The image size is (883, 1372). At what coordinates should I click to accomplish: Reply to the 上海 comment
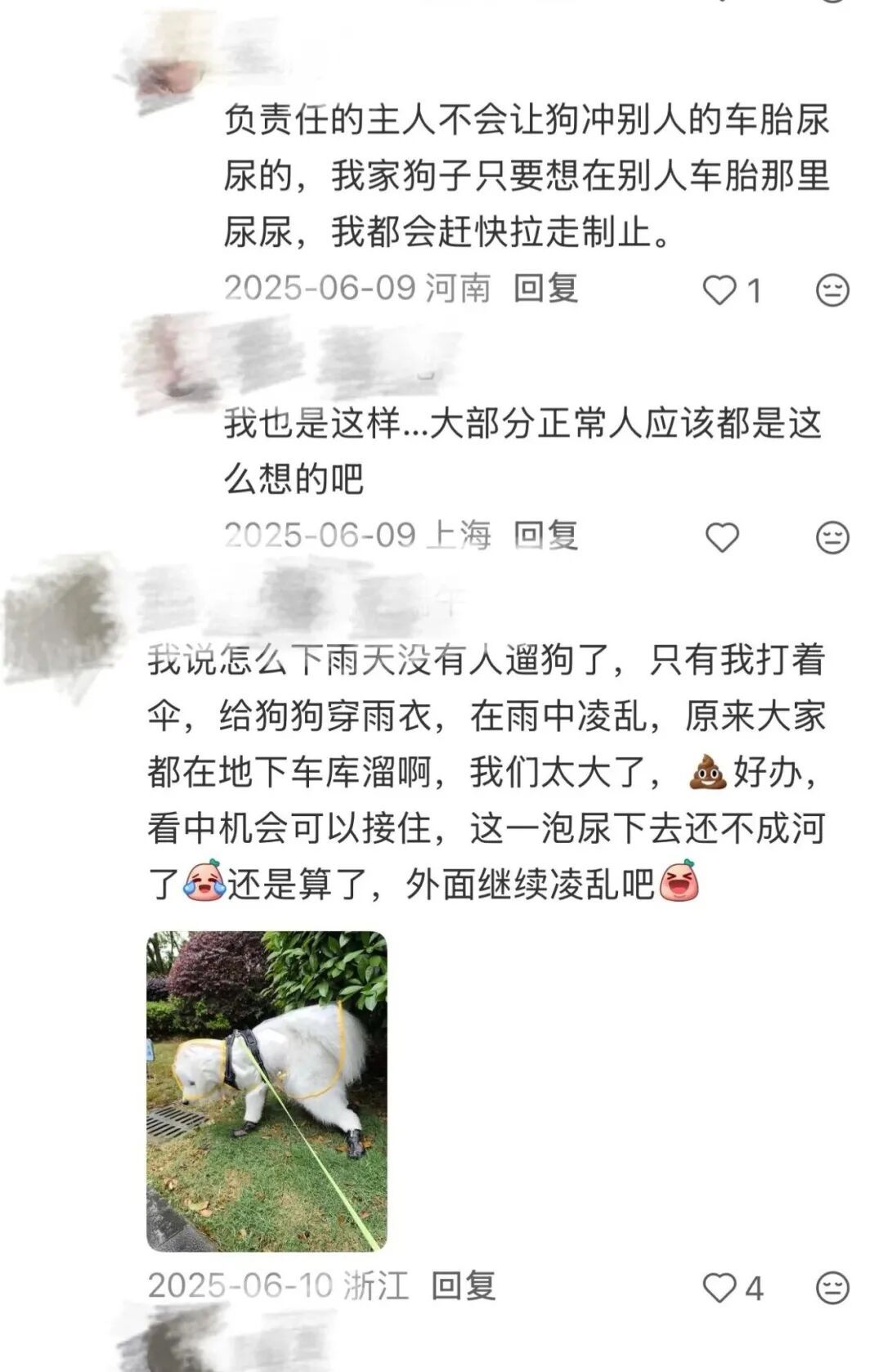click(x=545, y=536)
